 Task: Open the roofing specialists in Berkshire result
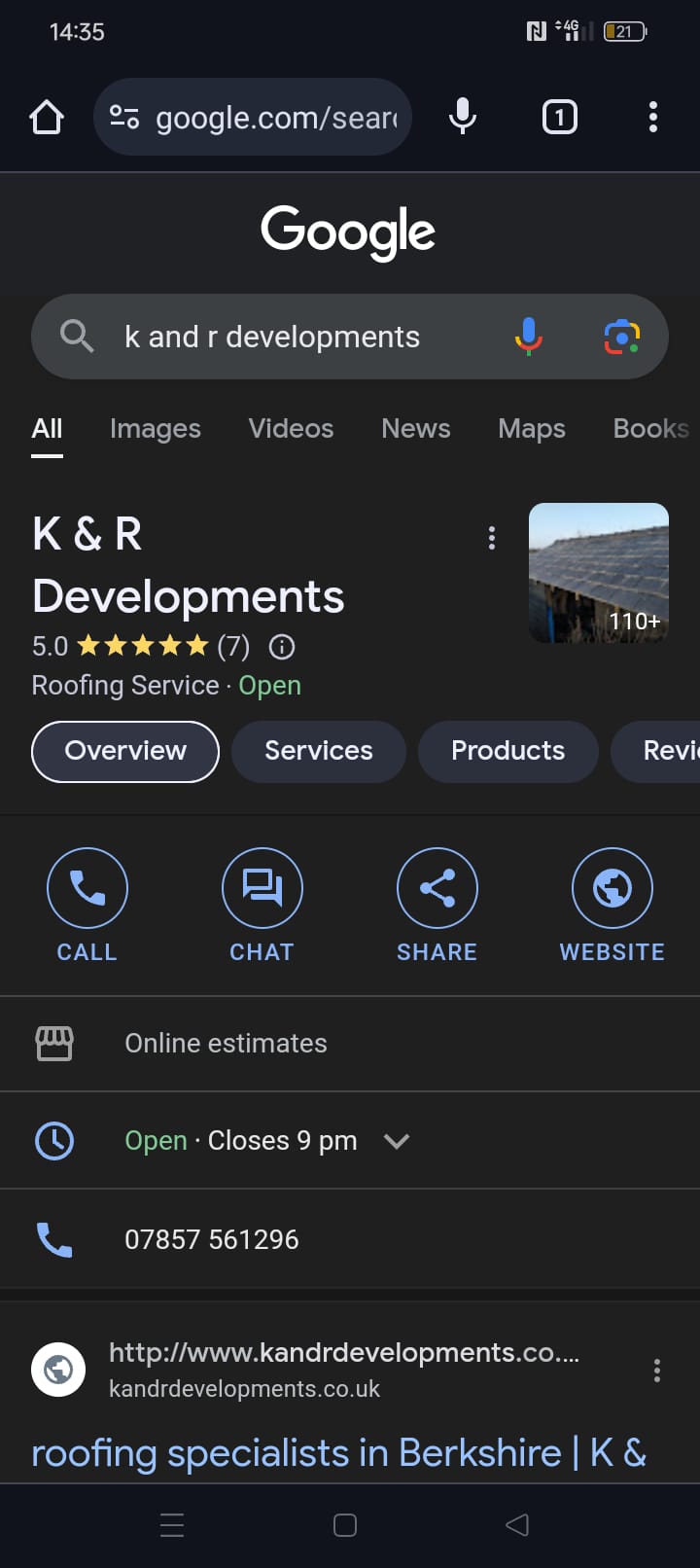point(339,1453)
